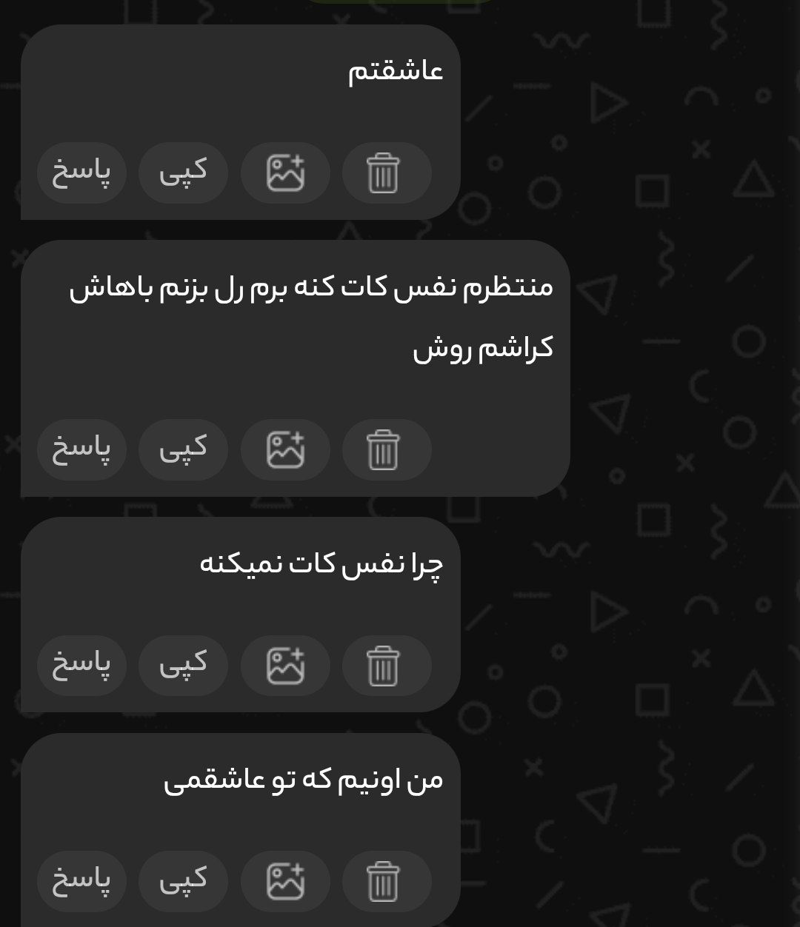The image size is (800, 927).
Task: Delete the 'منتظرم نفس کات کنه' message
Action: [x=385, y=449]
